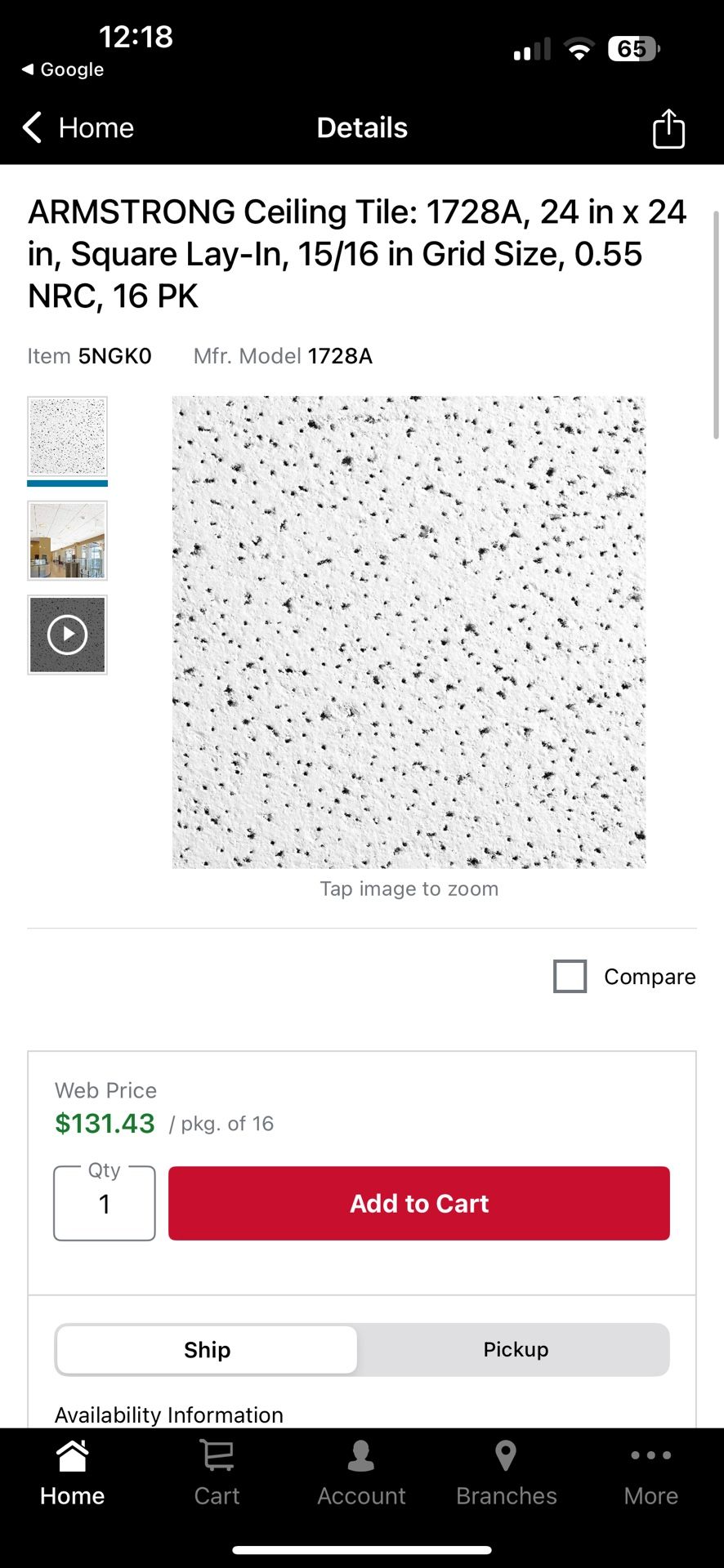Image resolution: width=724 pixels, height=1568 pixels.
Task: Expand Availability Information section
Action: [168, 1414]
